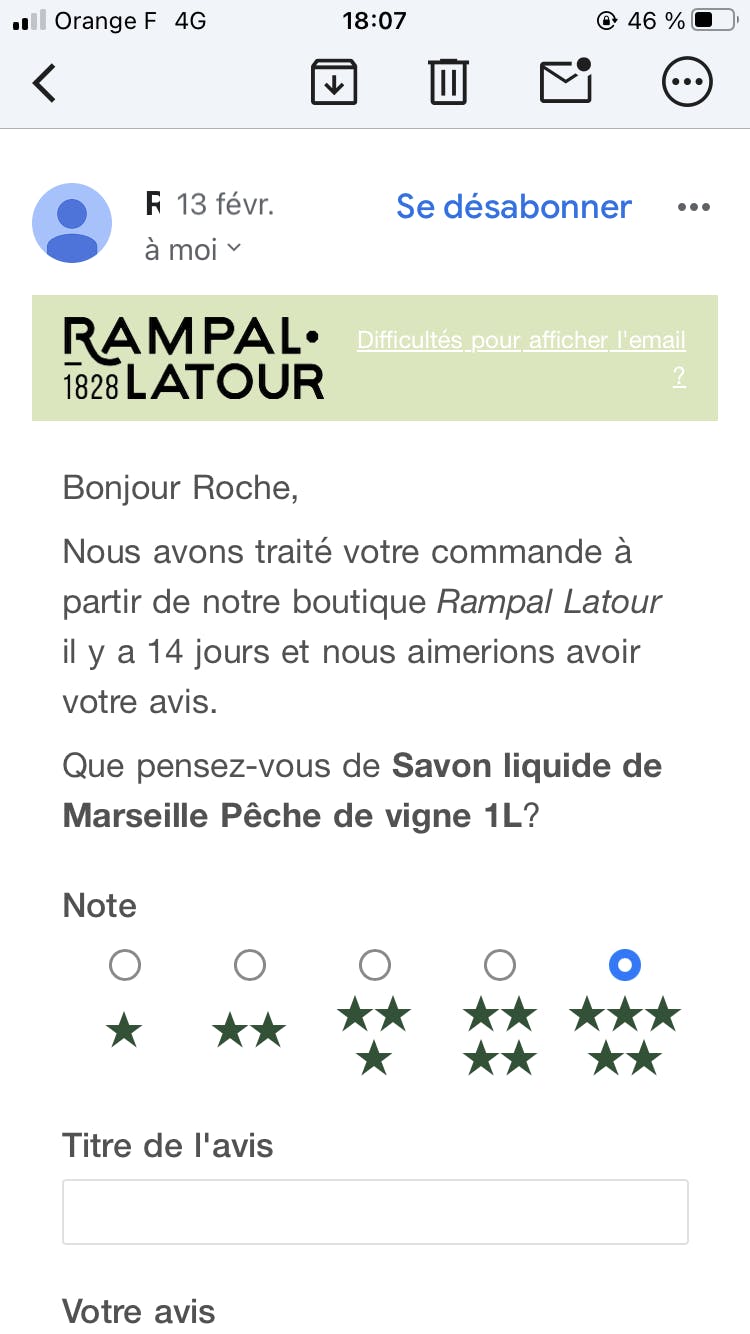Tap Se désabonner to unsubscribe
Image resolution: width=750 pixels, height=1334 pixels.
(x=514, y=207)
